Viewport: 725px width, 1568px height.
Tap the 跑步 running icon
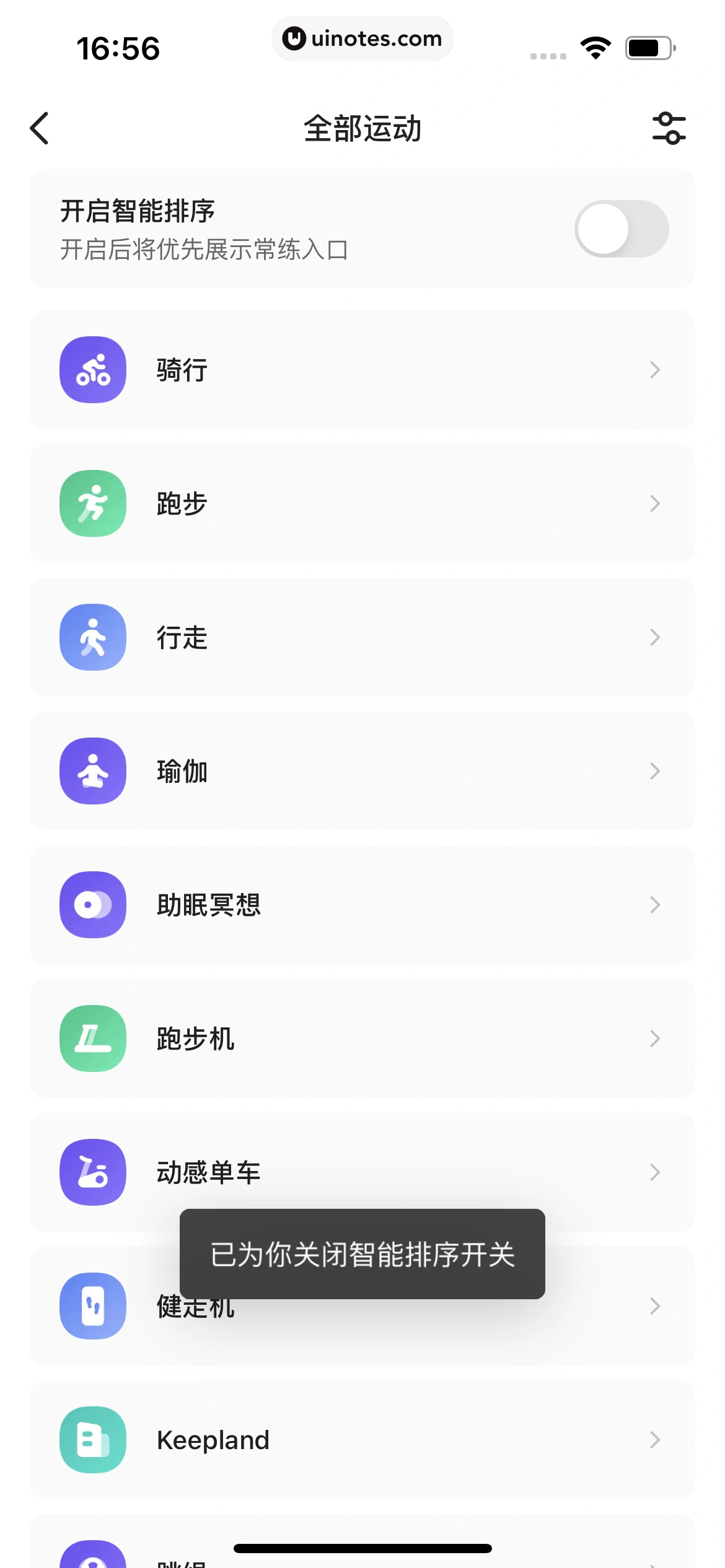[92, 503]
